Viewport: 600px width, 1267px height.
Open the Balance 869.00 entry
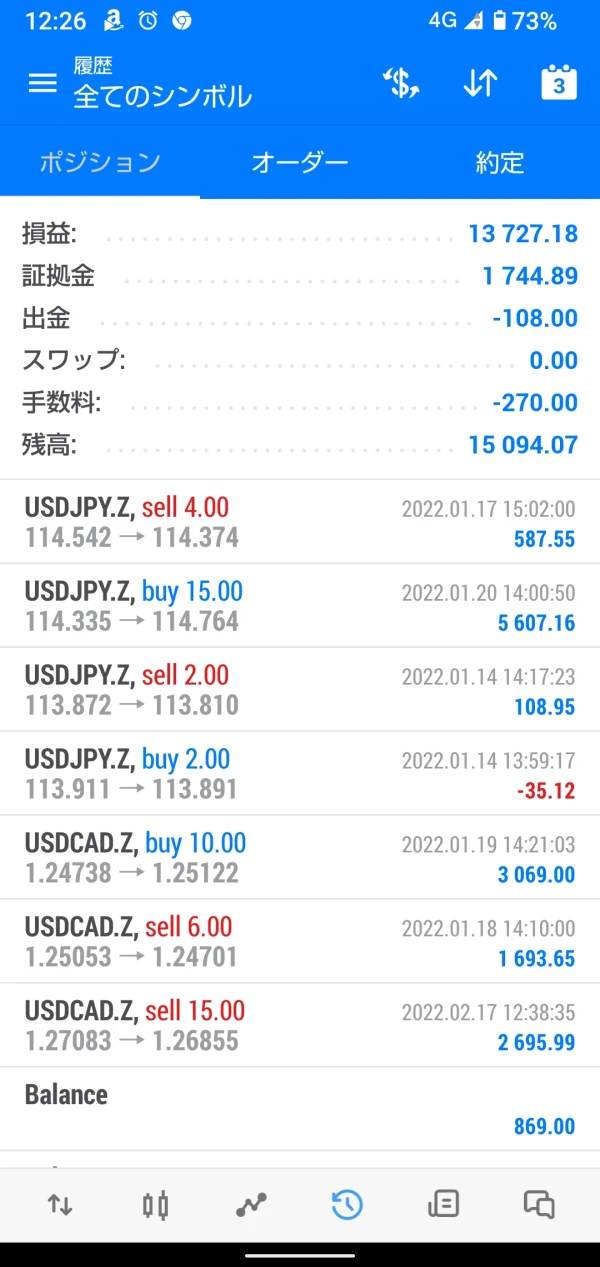click(300, 1109)
